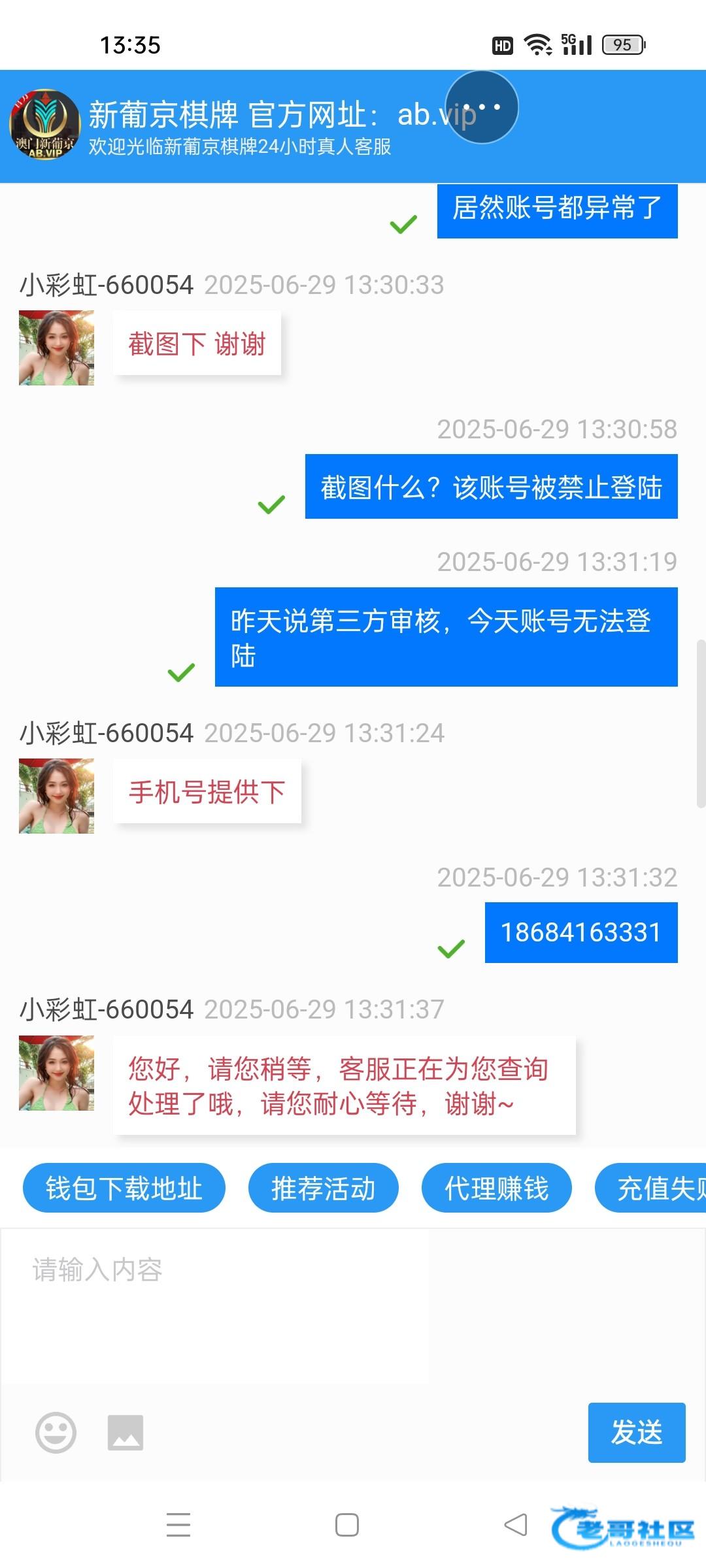The image size is (706, 1568).
Task: Focus the 请输入内容 message field
Action: pos(216,1303)
